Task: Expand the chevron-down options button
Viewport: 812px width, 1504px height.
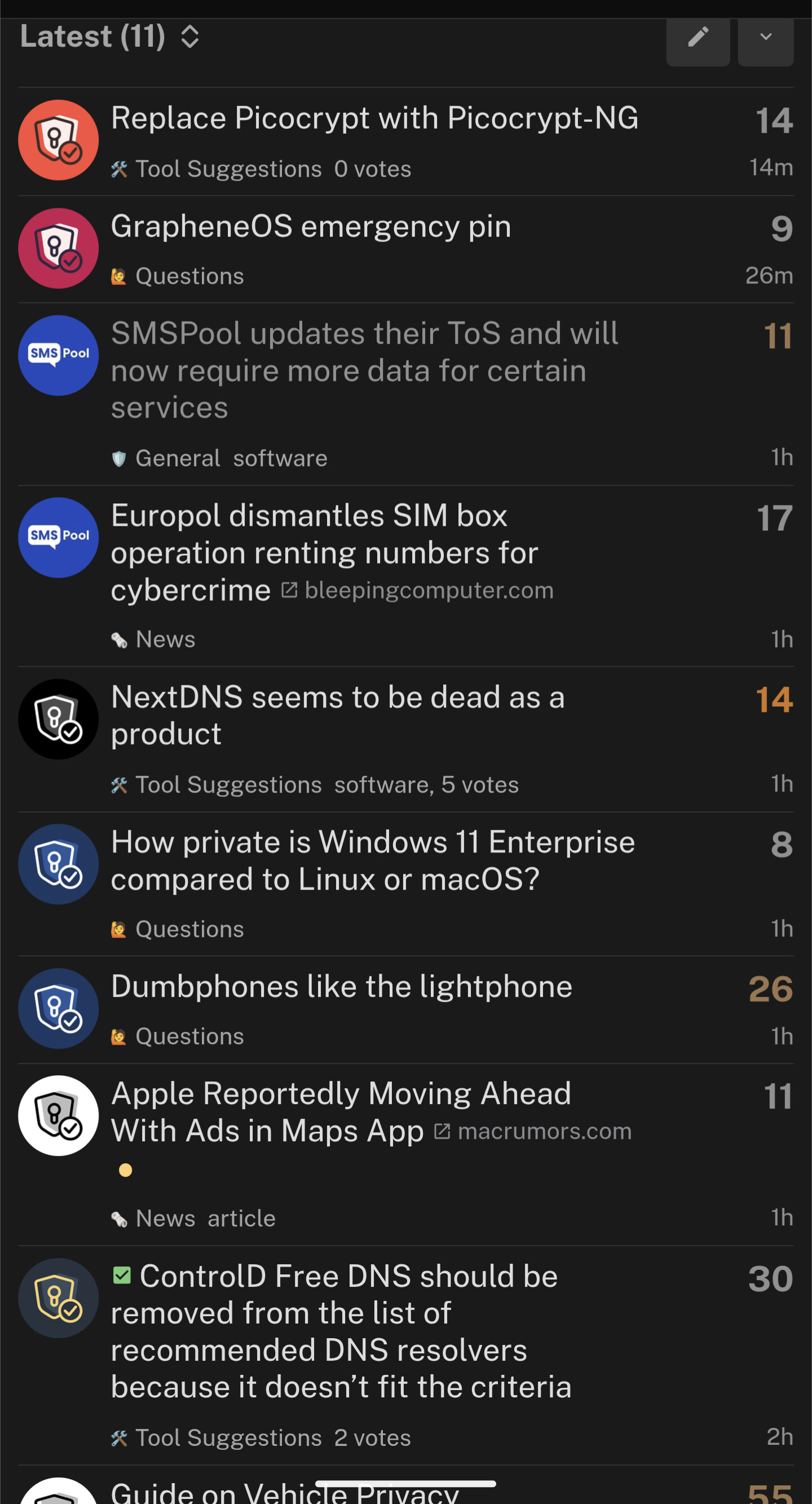Action: click(765, 38)
